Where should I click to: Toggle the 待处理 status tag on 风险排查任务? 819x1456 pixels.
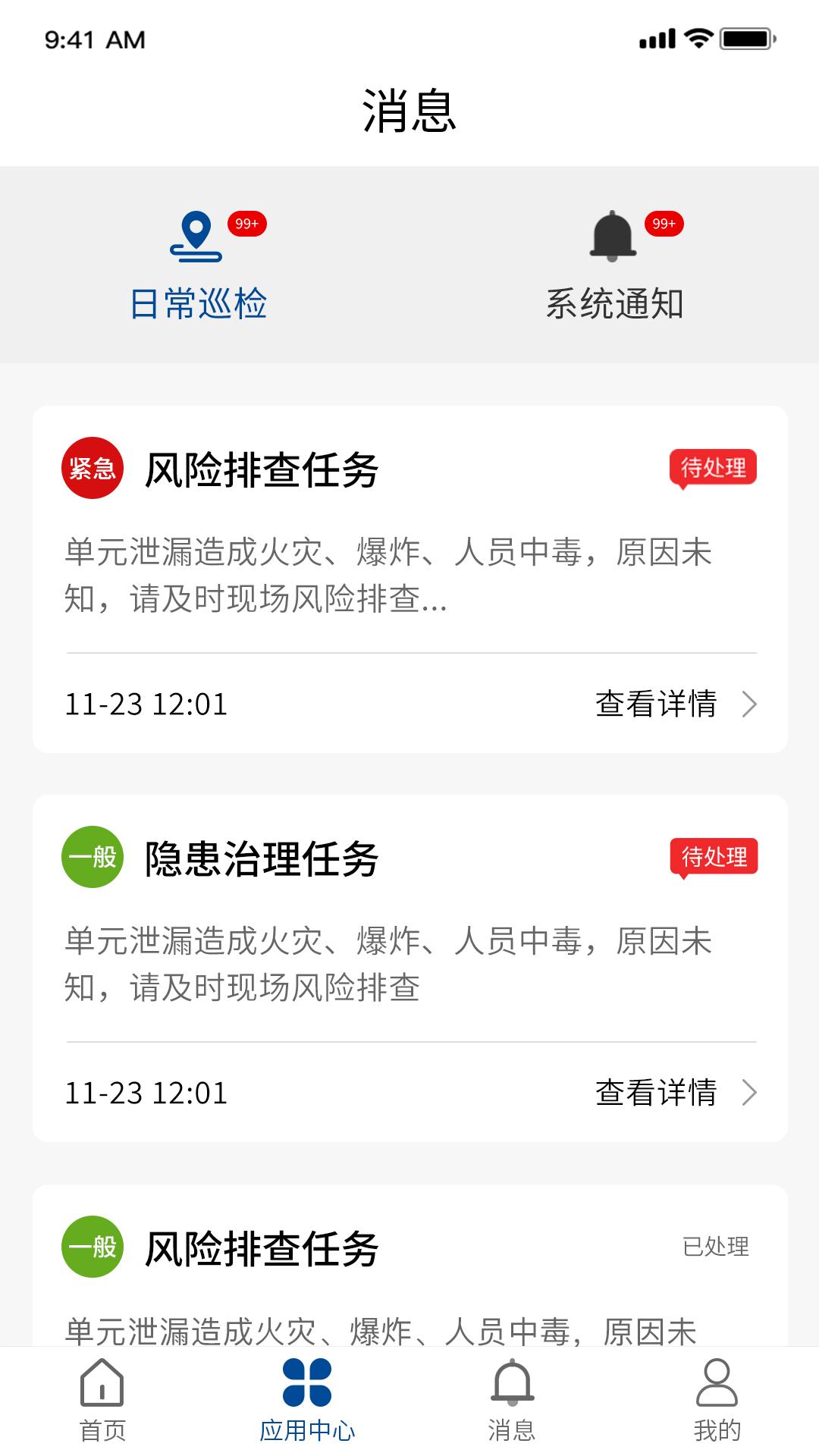point(714,468)
